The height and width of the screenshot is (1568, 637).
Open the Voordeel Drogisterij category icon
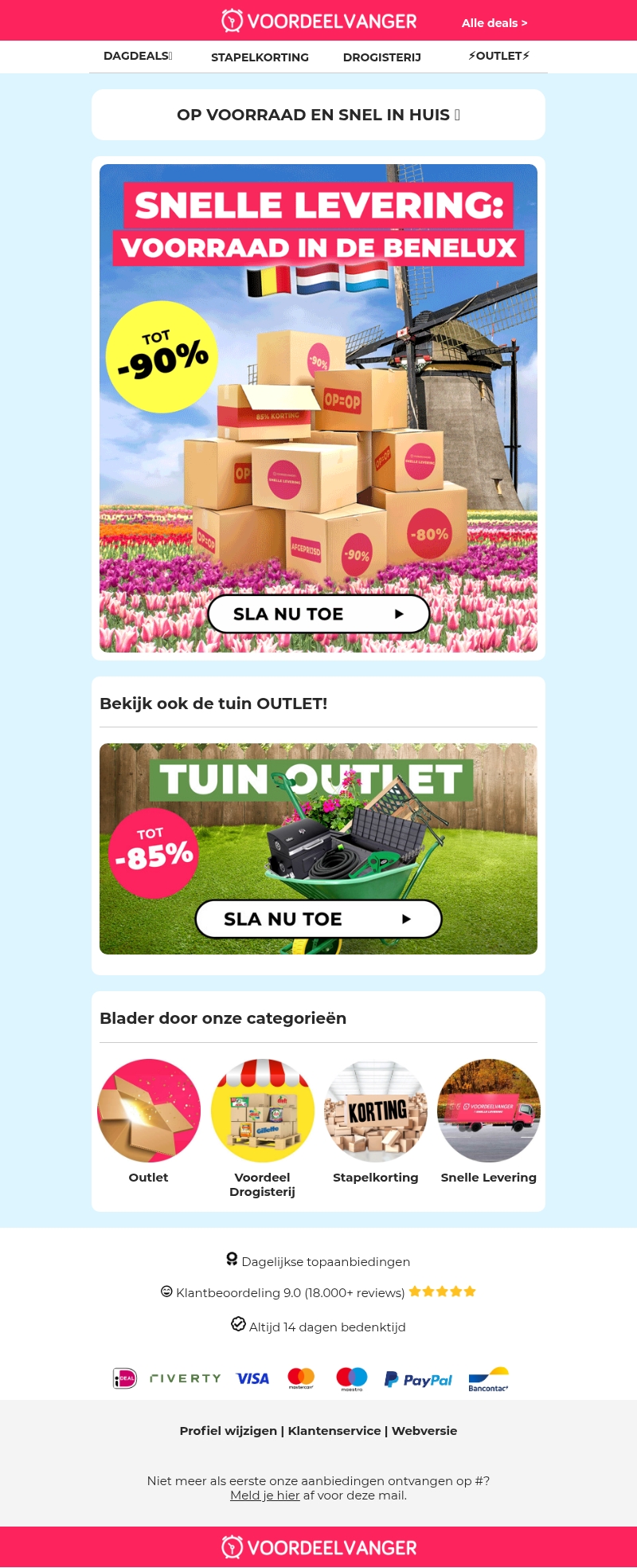262,1111
